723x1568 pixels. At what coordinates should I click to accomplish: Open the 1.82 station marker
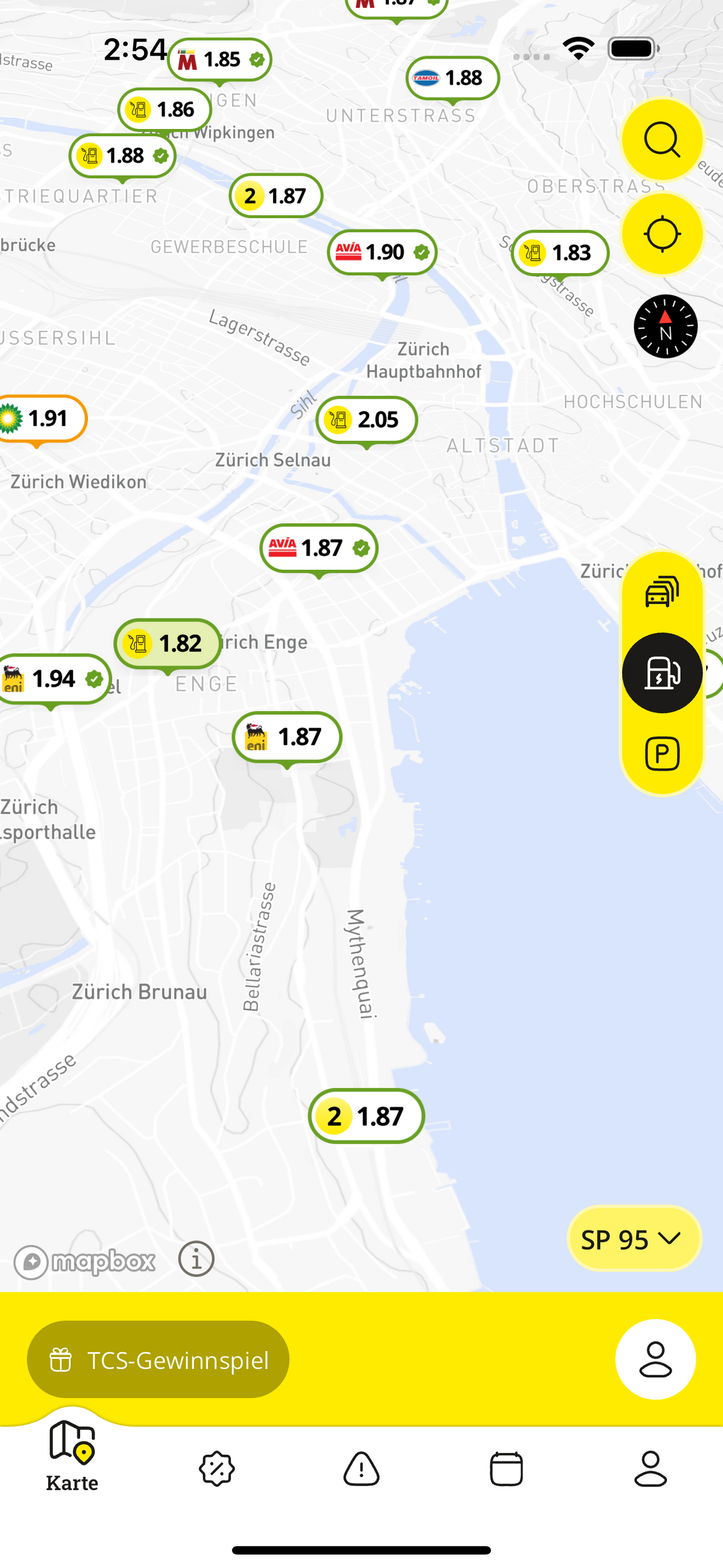pyautogui.click(x=167, y=643)
